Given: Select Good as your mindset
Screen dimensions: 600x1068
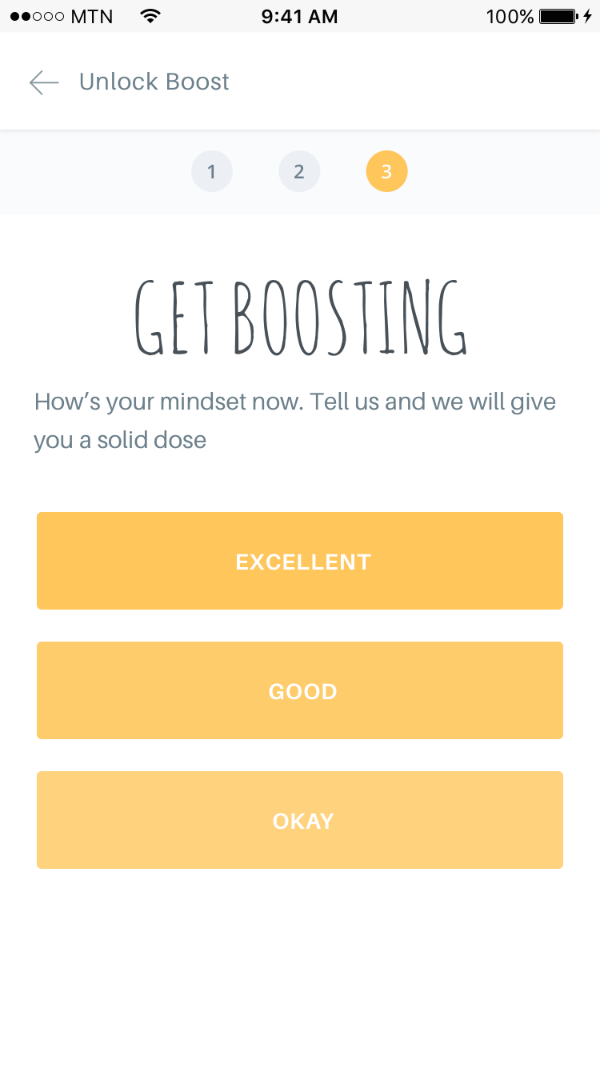Looking at the screenshot, I should [x=300, y=691].
